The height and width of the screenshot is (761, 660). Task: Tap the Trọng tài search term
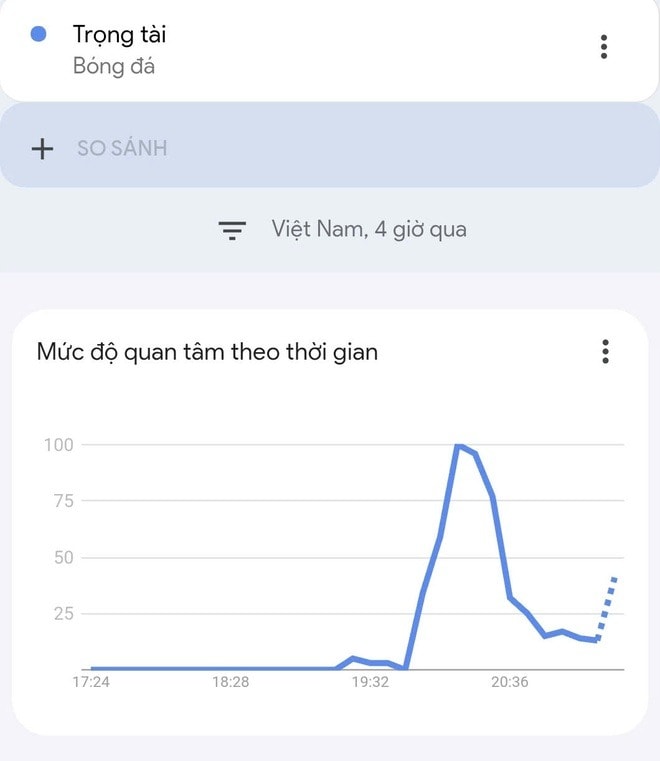[119, 35]
